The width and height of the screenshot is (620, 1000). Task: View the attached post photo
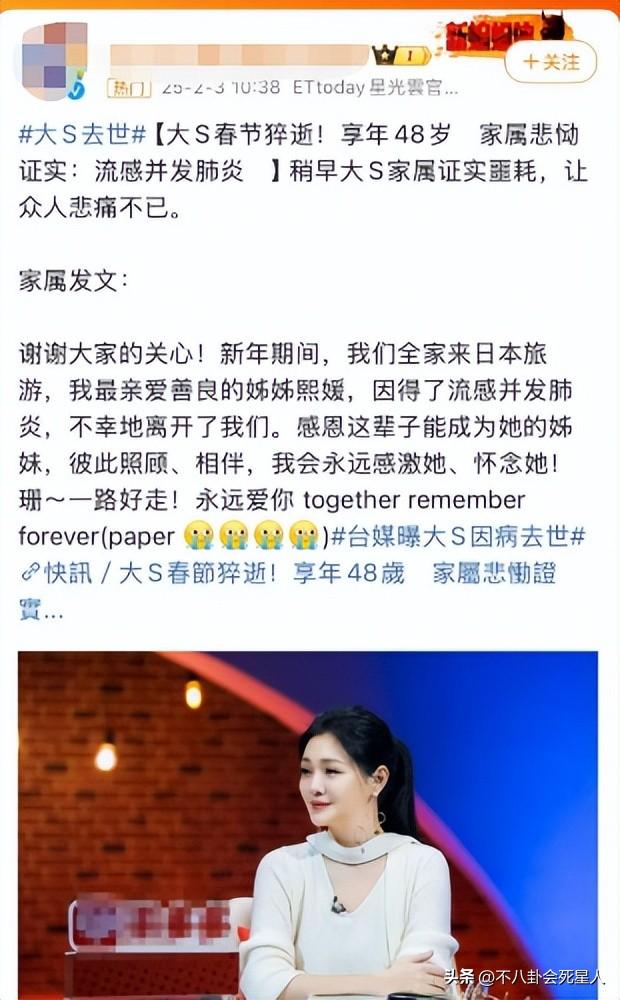click(308, 820)
